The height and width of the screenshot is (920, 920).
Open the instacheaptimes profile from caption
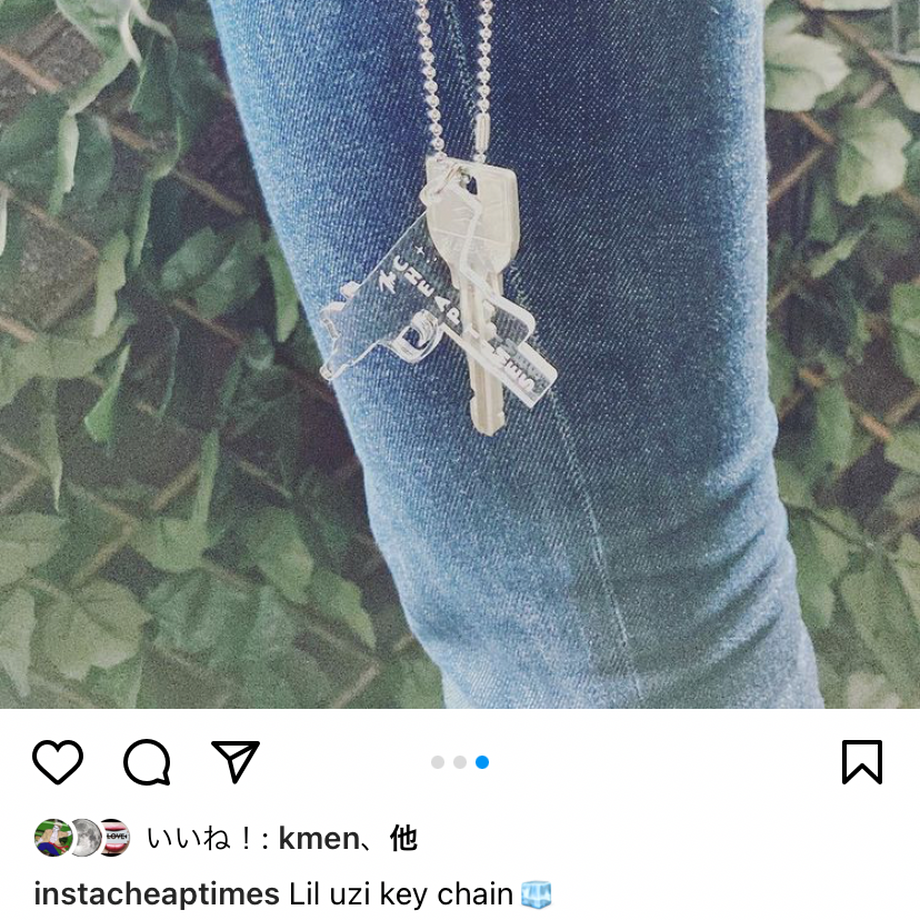click(157, 893)
